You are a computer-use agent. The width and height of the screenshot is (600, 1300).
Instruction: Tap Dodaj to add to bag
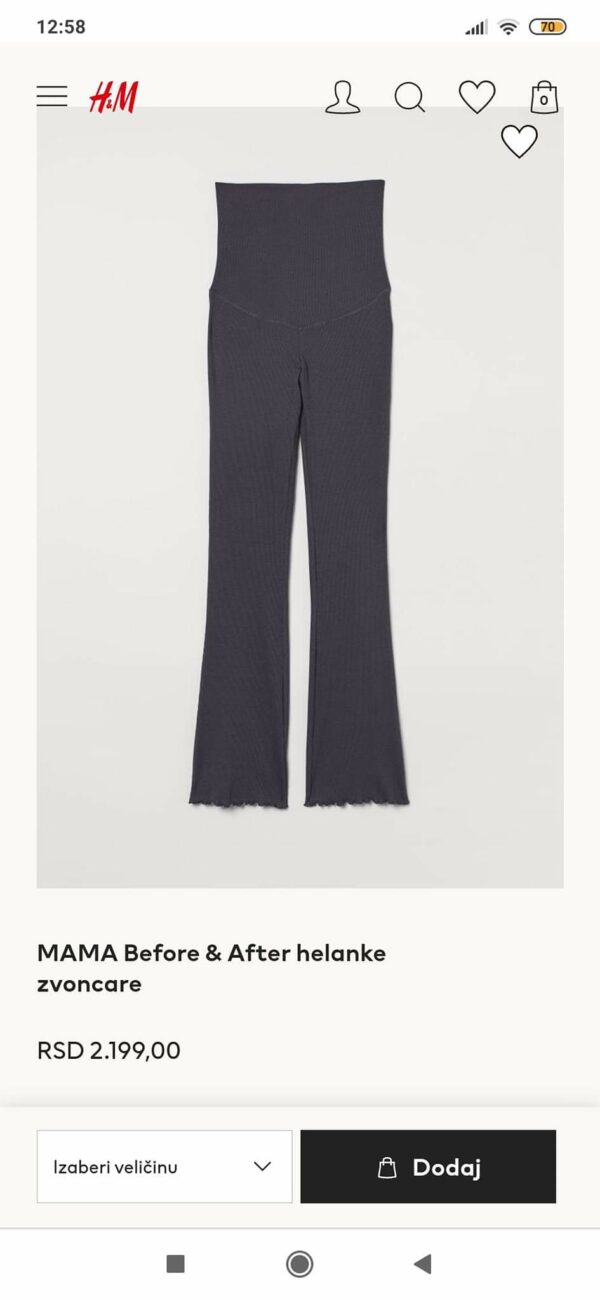[428, 1166]
